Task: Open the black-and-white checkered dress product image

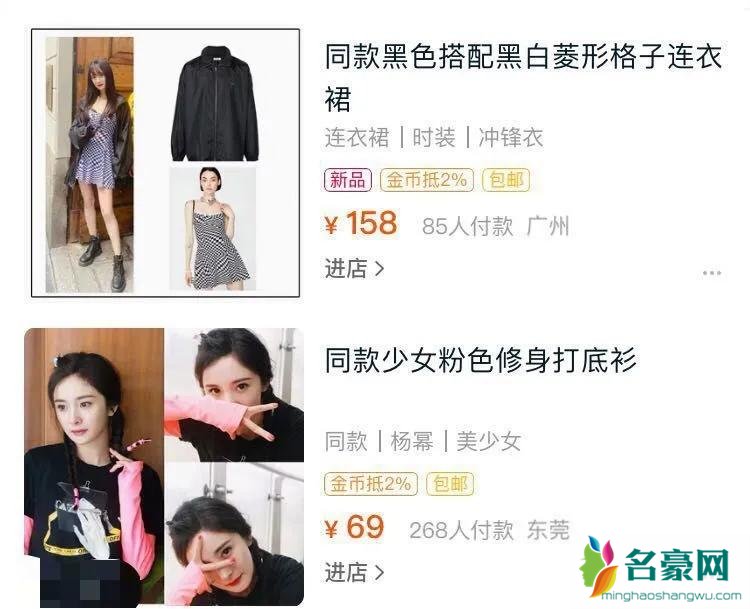Action: 165,163
